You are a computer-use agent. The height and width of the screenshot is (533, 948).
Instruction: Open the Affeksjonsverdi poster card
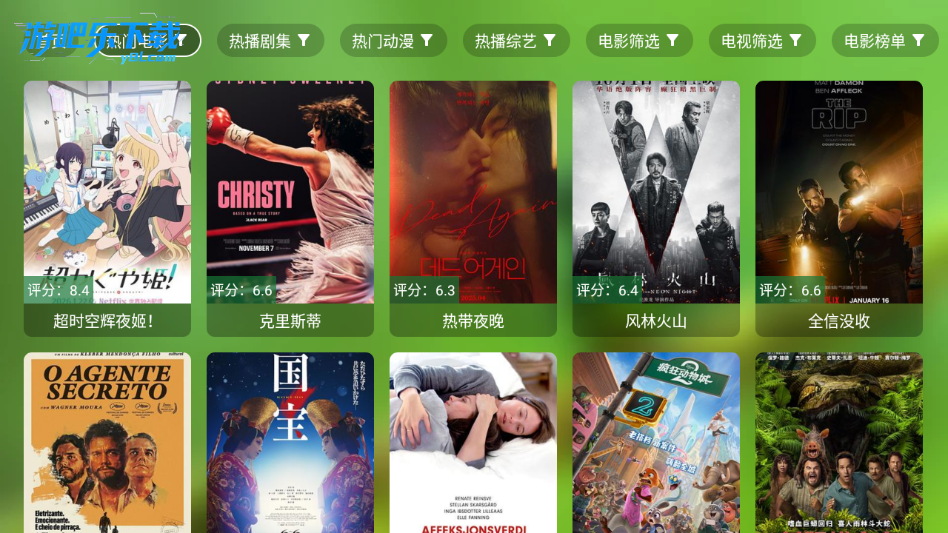473,442
